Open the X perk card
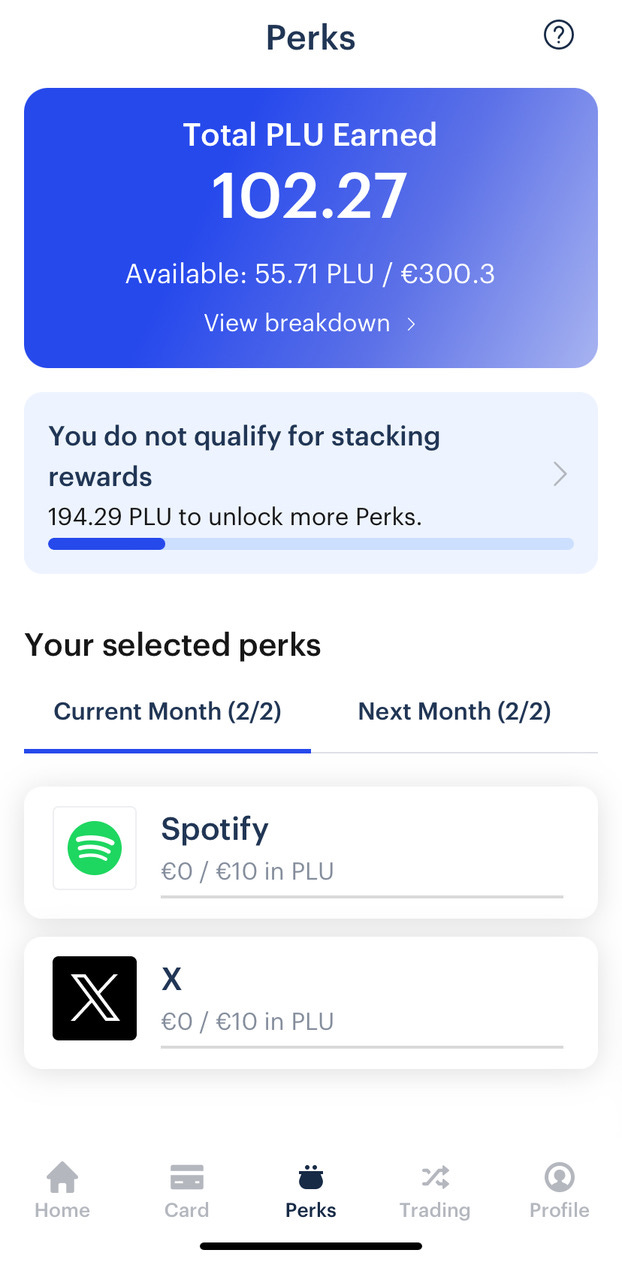 click(311, 1002)
